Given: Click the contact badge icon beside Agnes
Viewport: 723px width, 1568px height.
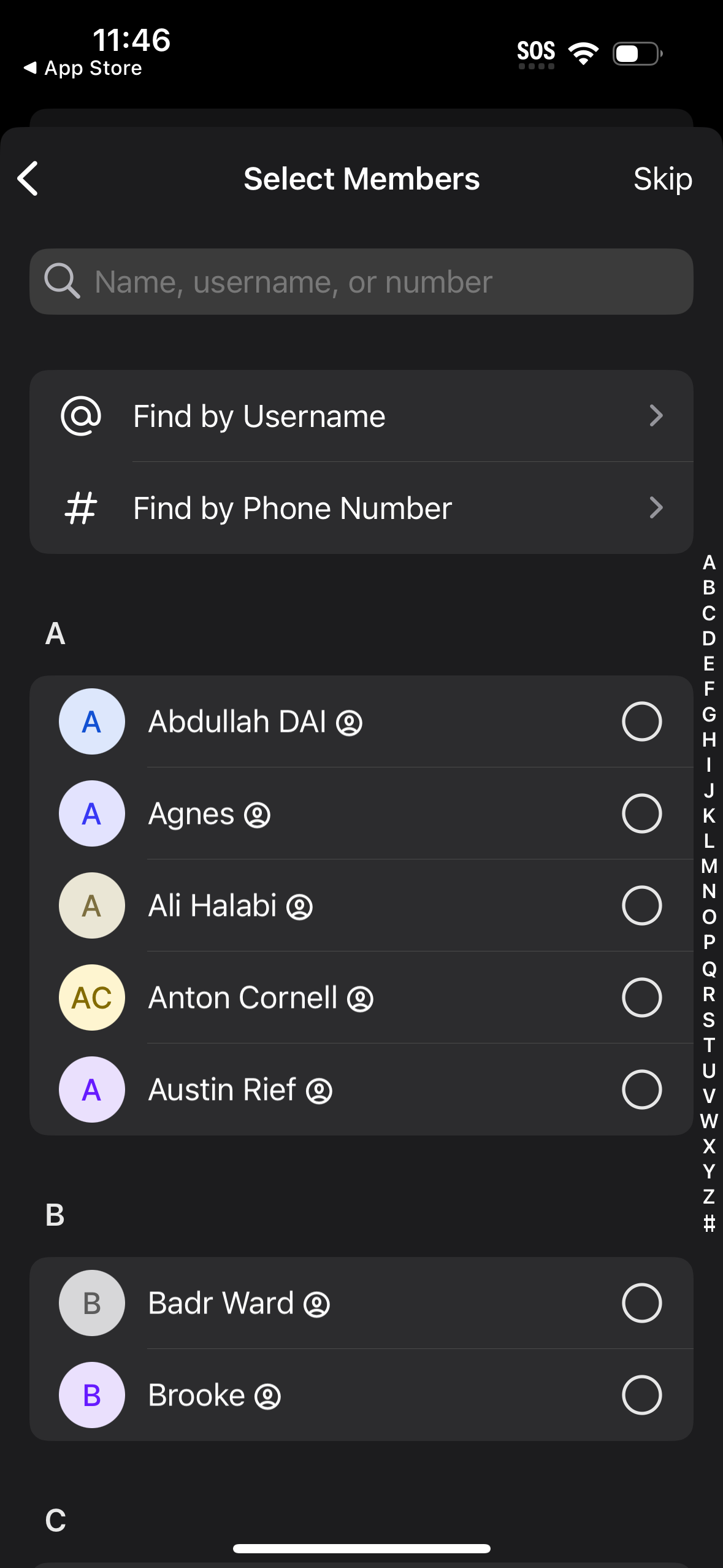Looking at the screenshot, I should coord(258,815).
